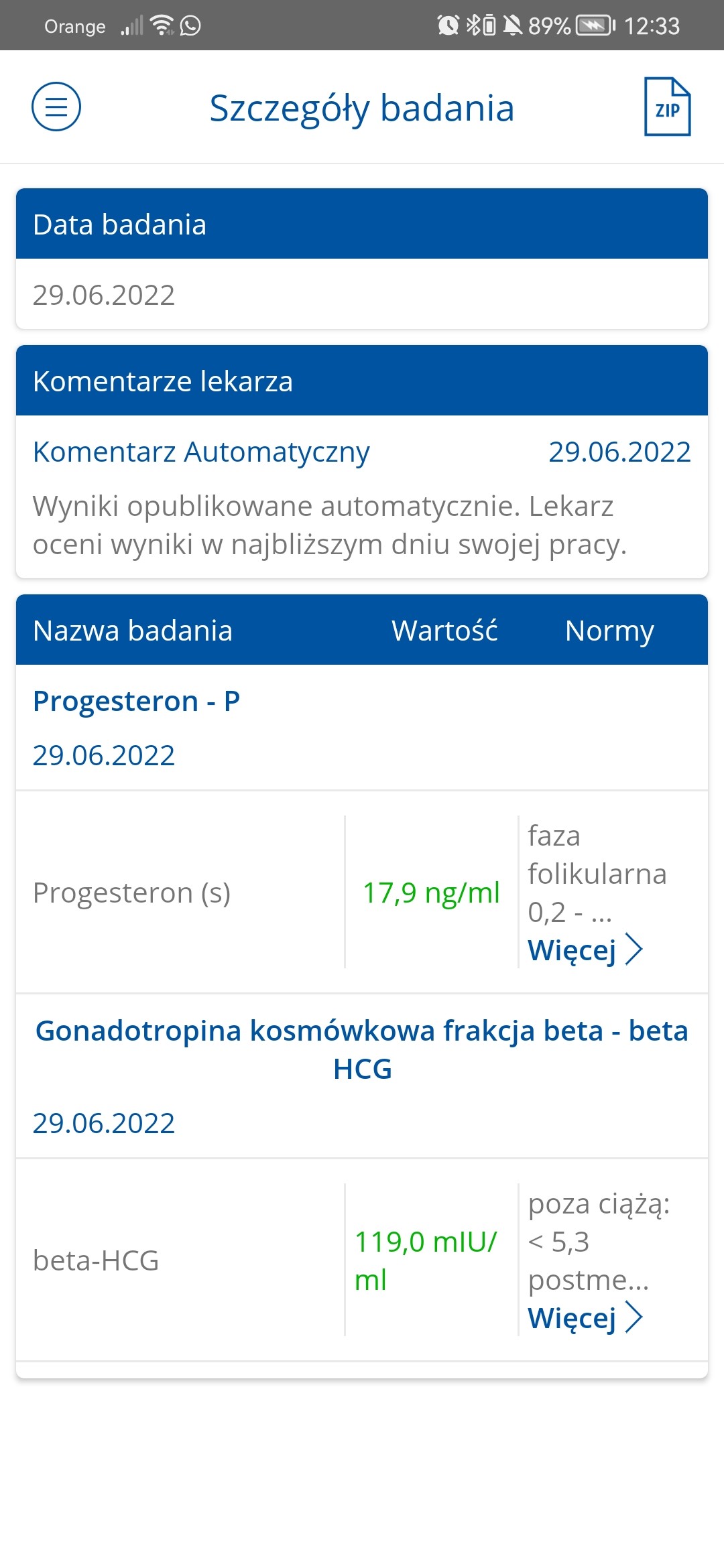Download results as ZIP file
The width and height of the screenshot is (724, 1568).
667,107
